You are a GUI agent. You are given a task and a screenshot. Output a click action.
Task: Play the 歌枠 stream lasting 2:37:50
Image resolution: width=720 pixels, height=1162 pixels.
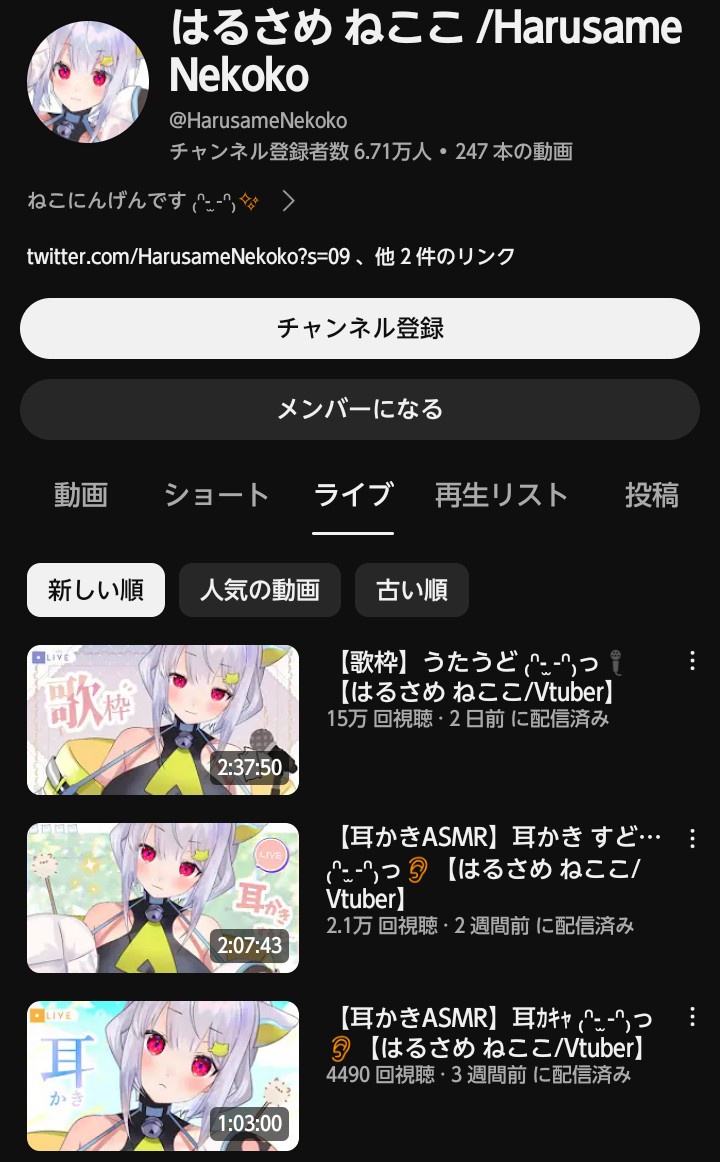click(x=163, y=720)
